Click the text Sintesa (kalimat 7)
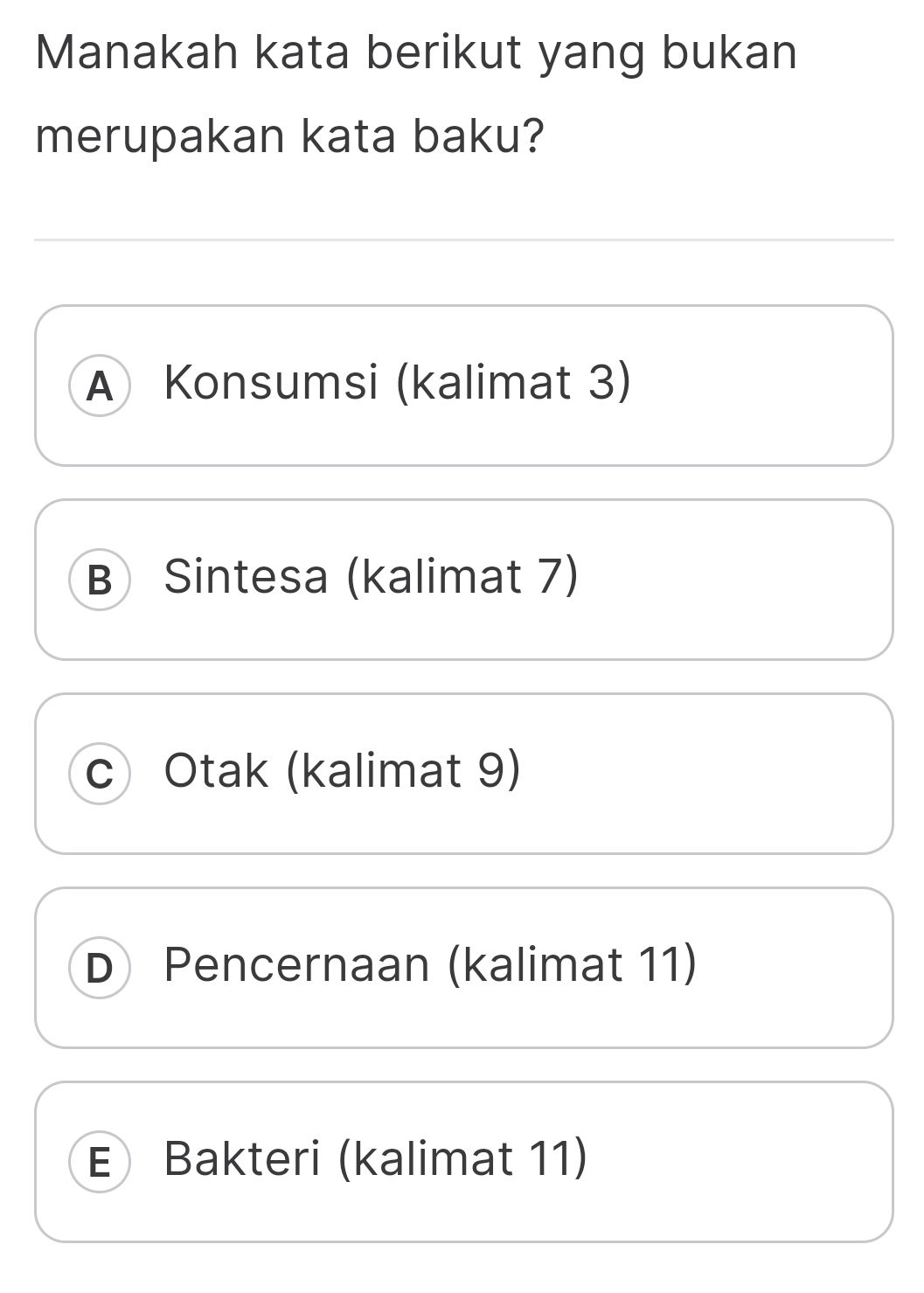Screen dimensions: 924x1293 point(372,575)
